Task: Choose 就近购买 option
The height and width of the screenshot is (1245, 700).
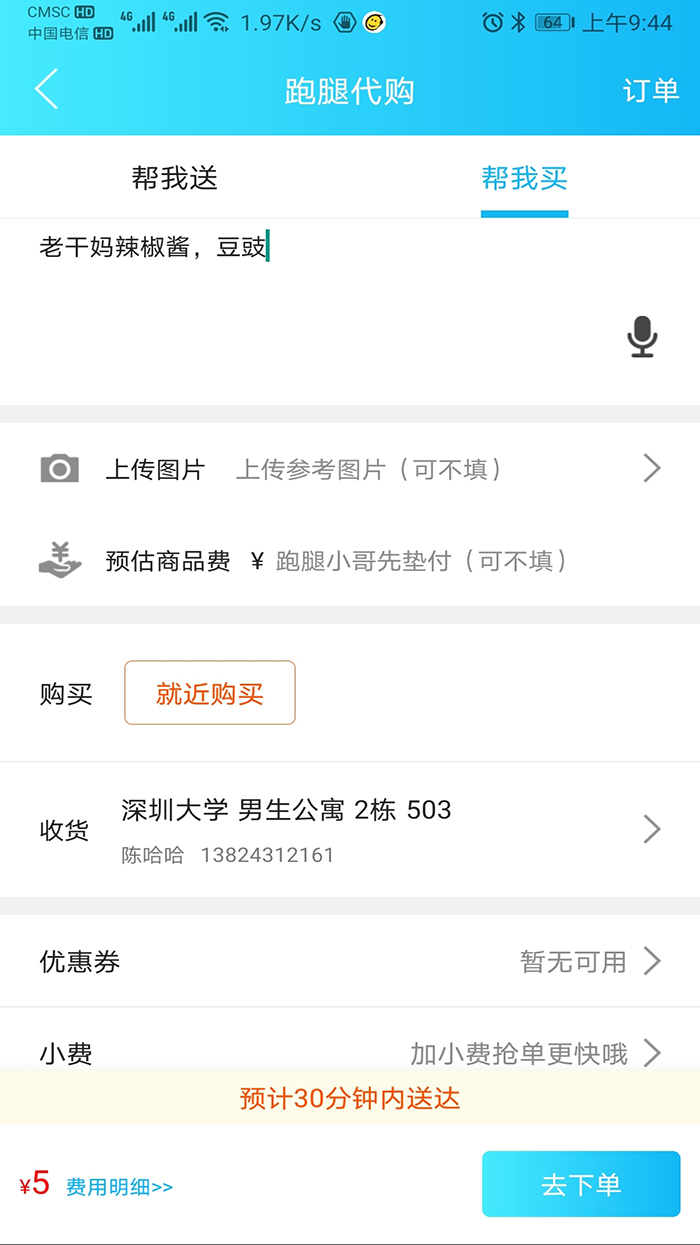Action: (x=210, y=692)
